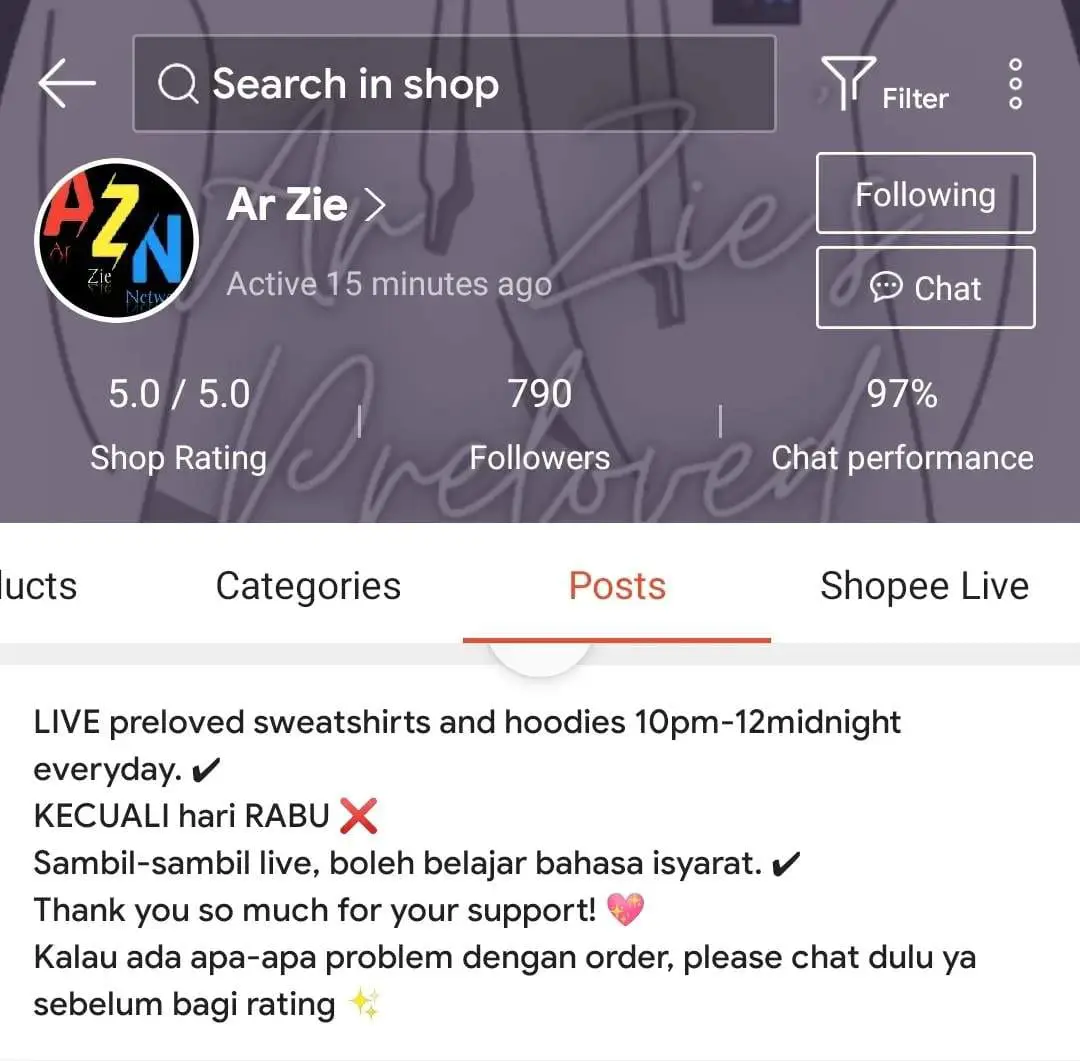Switch to the Shopee Live tab

click(x=924, y=586)
